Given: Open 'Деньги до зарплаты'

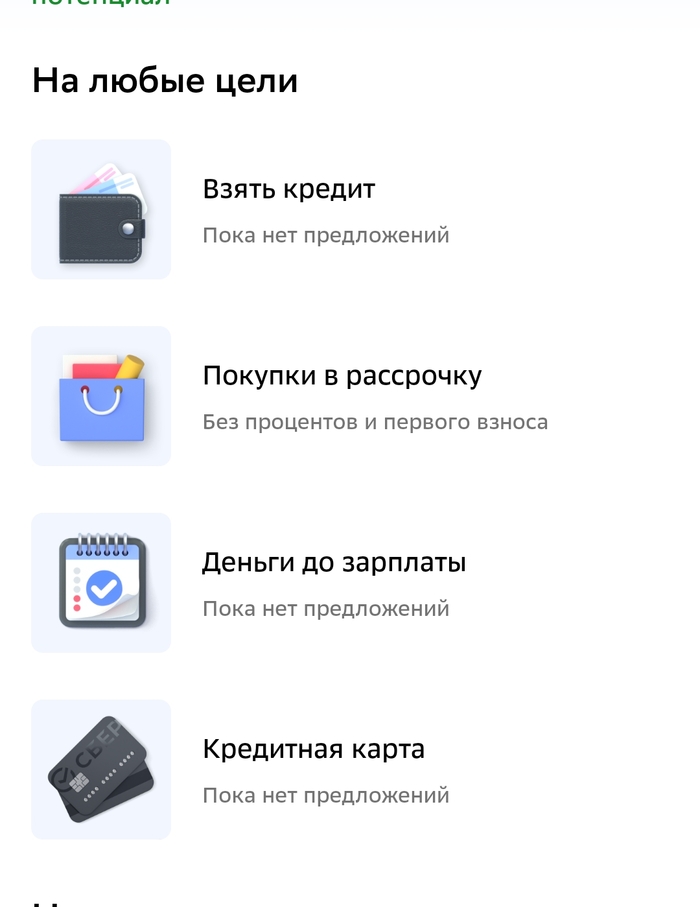Looking at the screenshot, I should pyautogui.click(x=334, y=563).
